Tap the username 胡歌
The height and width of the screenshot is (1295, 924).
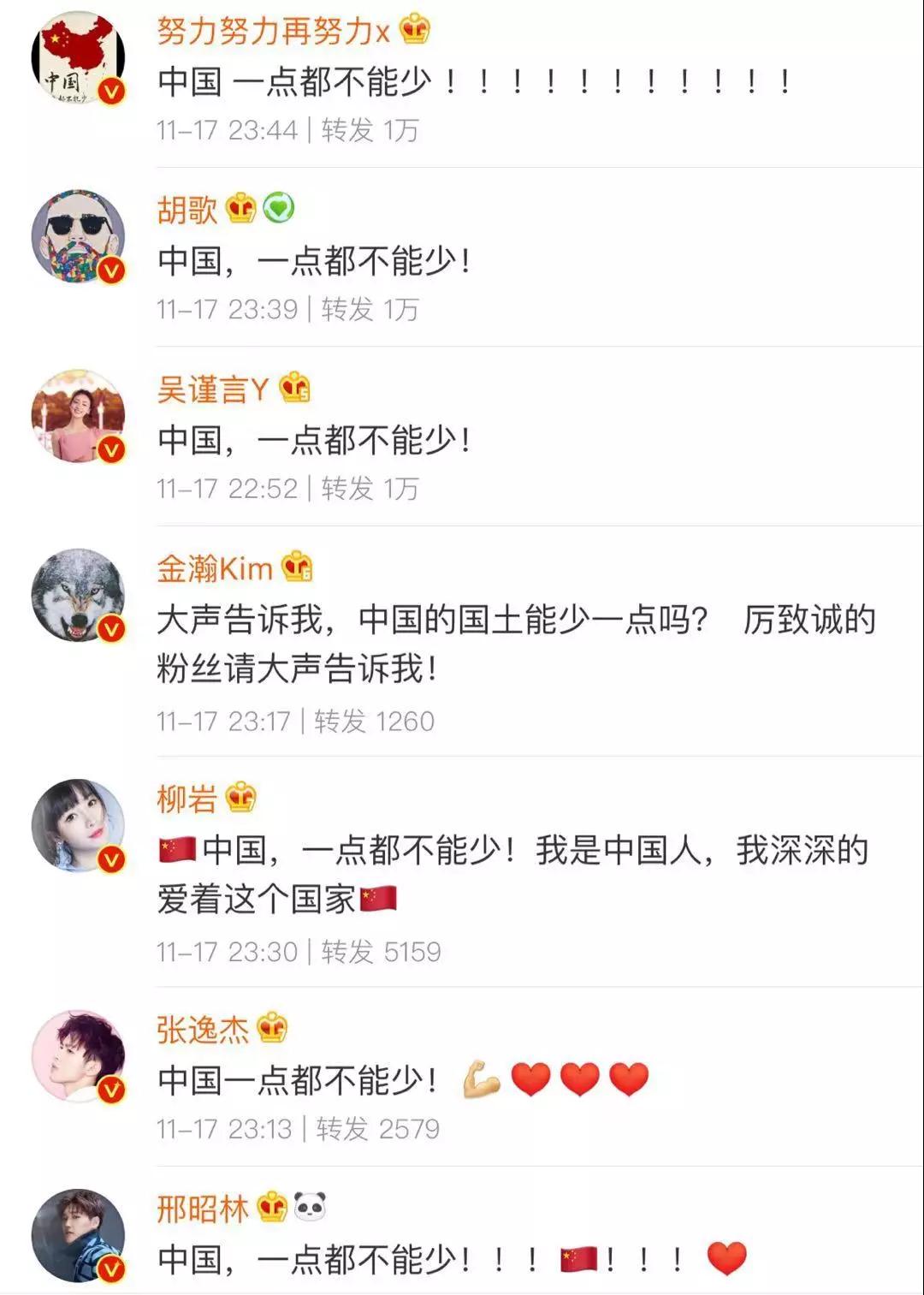(x=187, y=209)
